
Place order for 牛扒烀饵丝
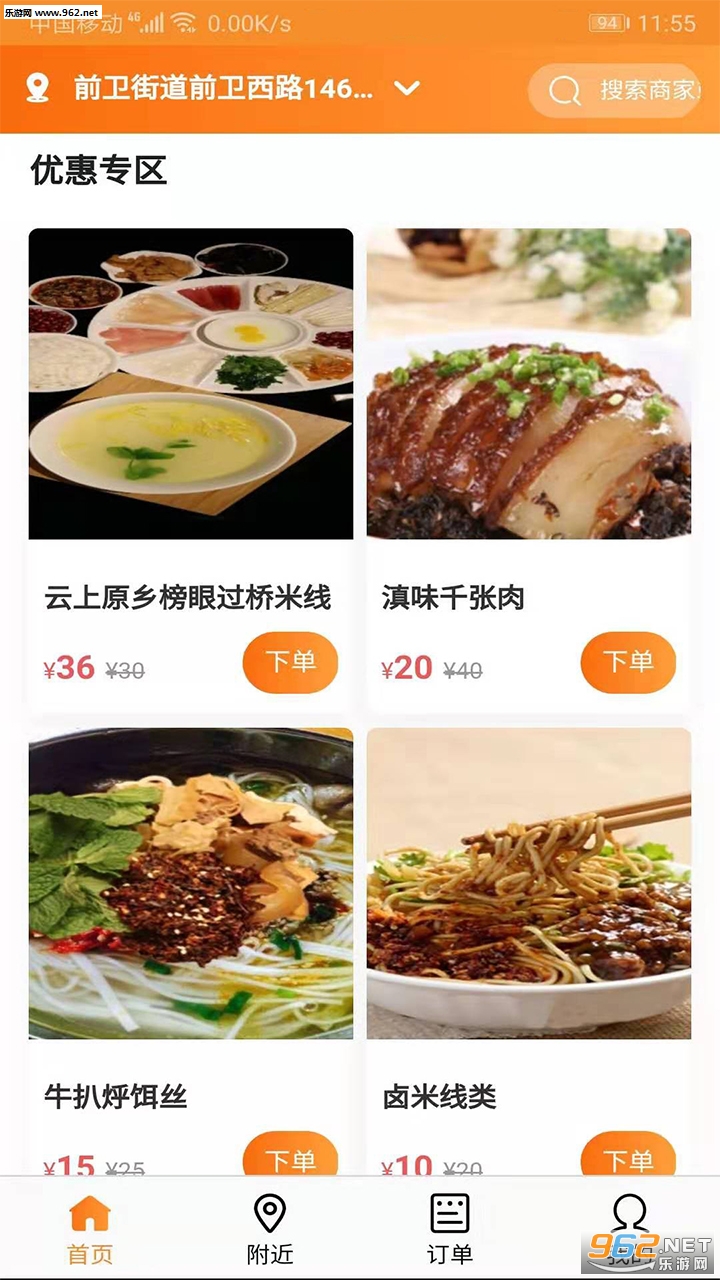(x=290, y=1157)
